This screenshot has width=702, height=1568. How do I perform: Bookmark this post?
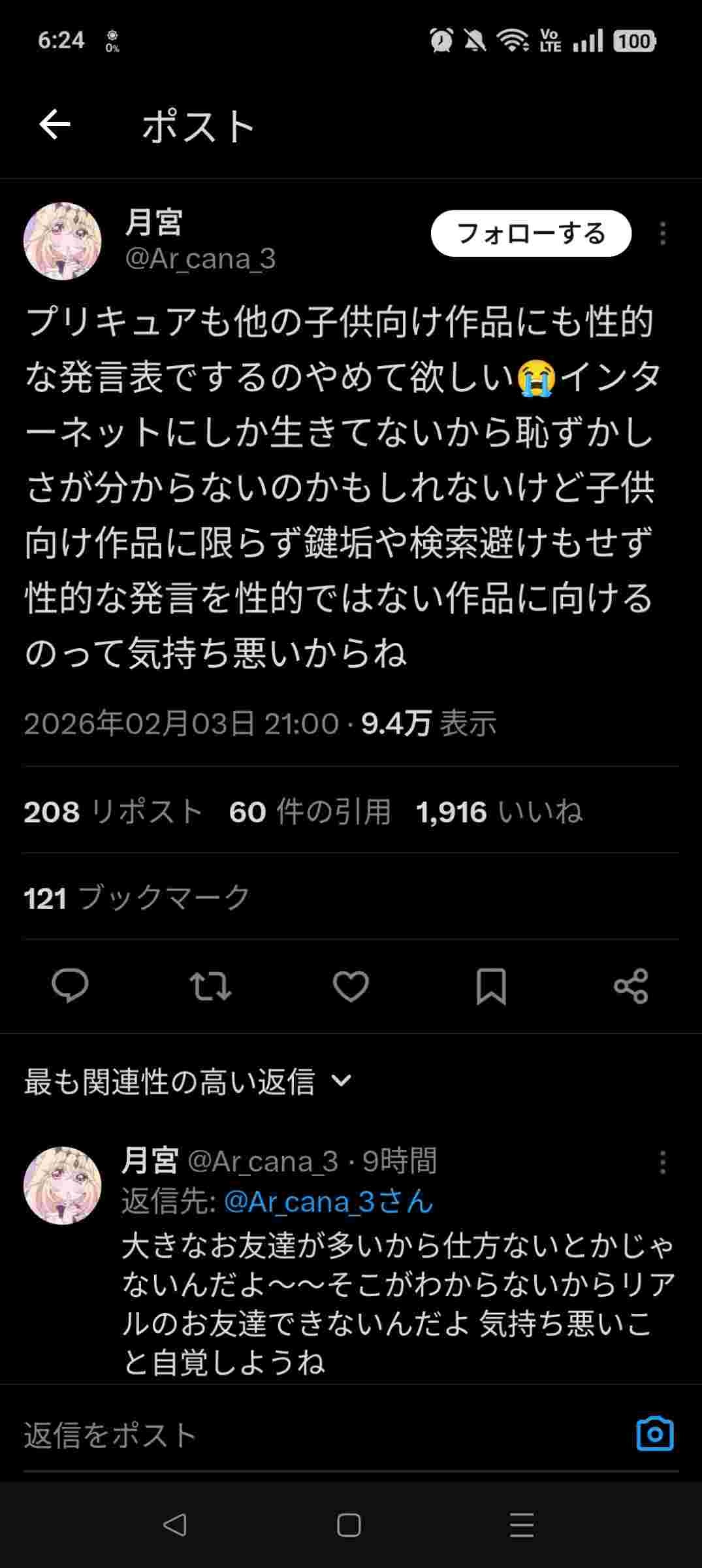click(x=491, y=986)
